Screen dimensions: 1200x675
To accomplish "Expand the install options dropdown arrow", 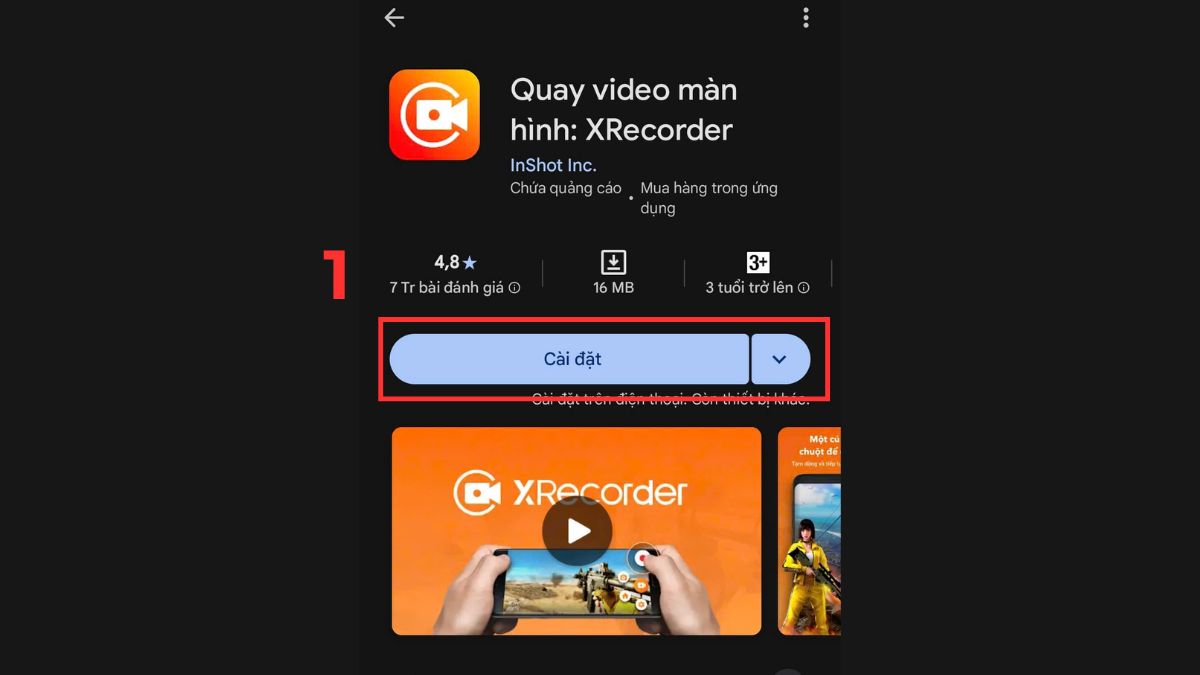I will (x=780, y=359).
